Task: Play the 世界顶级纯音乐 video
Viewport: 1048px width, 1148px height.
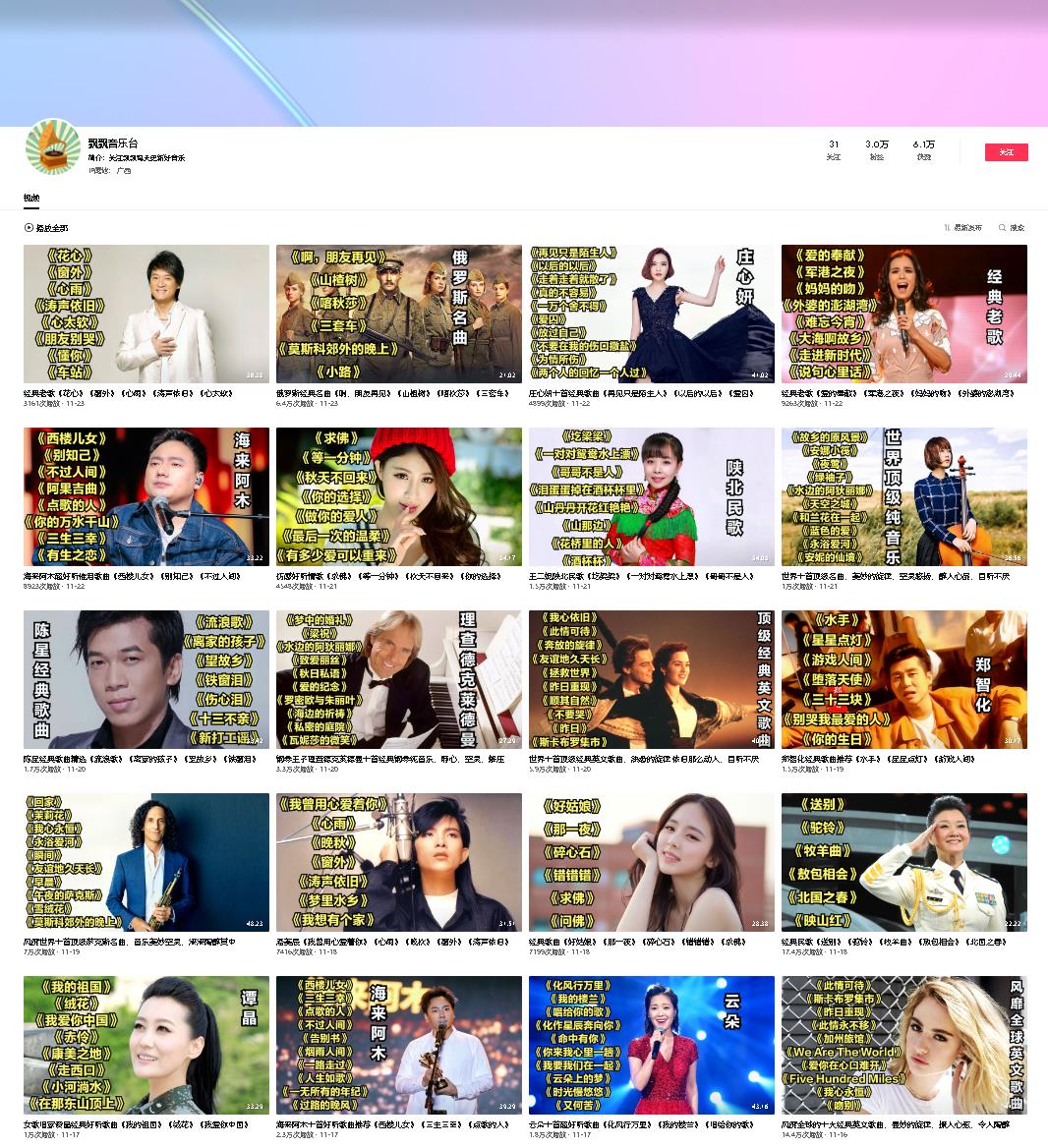Action: pyautogui.click(x=903, y=496)
